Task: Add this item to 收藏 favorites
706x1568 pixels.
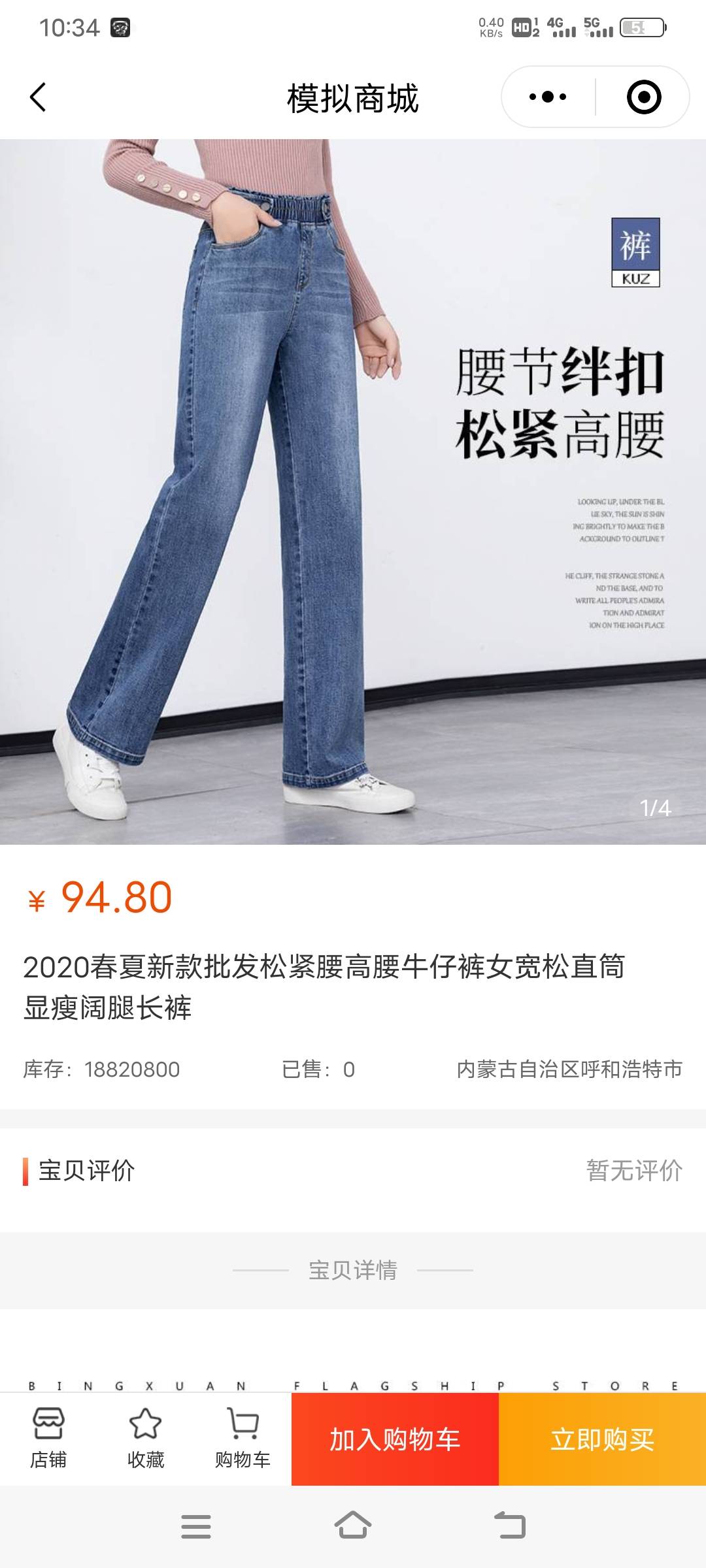Action: click(x=145, y=1439)
